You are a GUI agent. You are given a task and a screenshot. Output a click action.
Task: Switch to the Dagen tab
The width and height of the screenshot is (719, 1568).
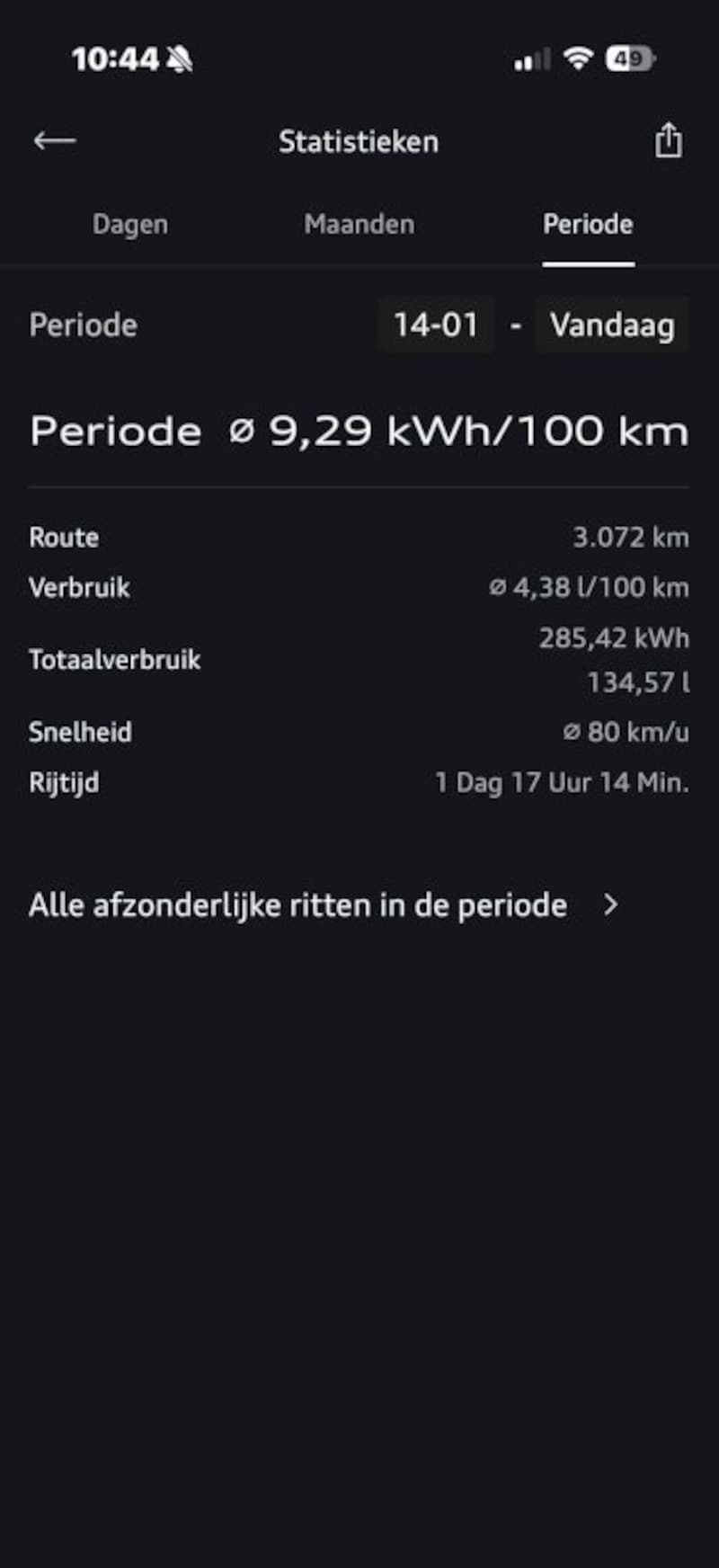[x=130, y=224]
